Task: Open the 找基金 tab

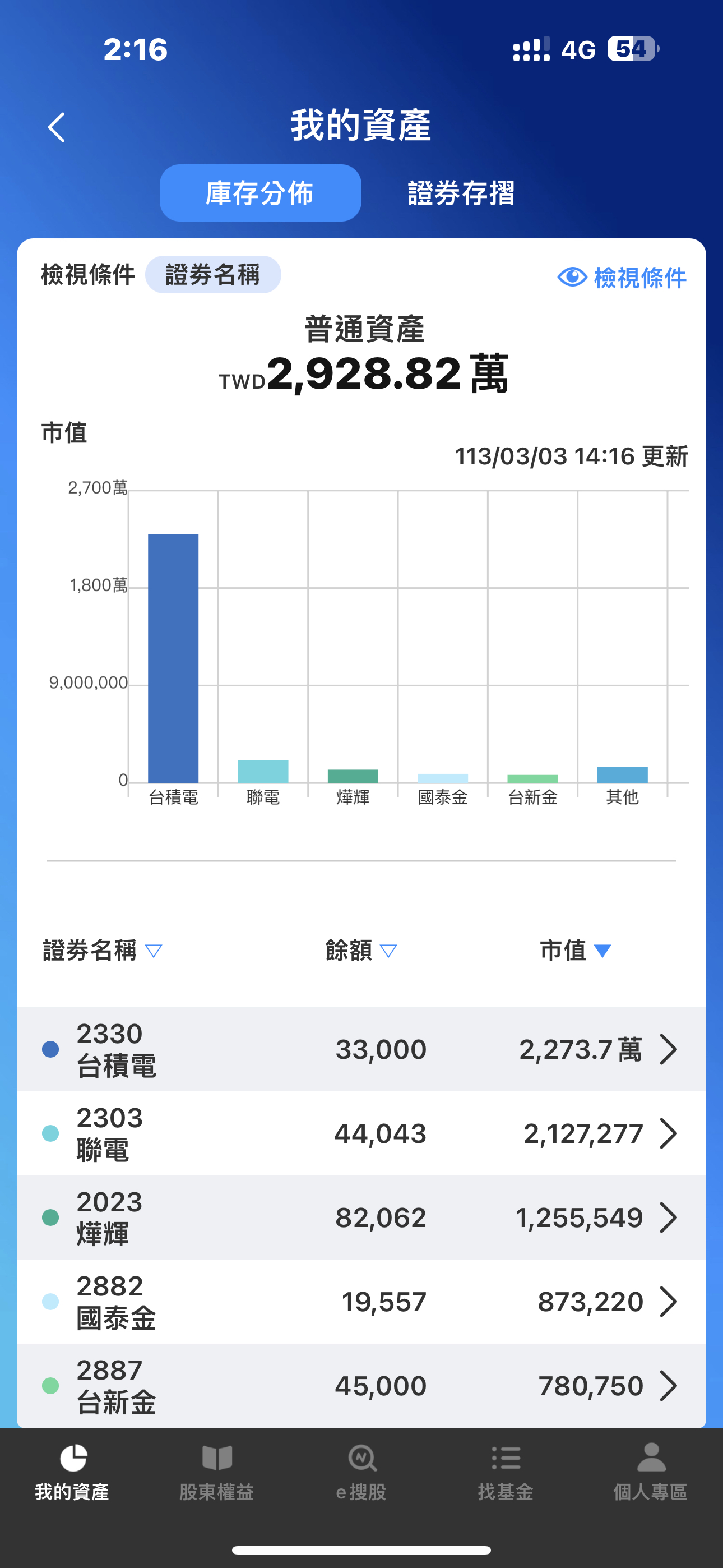Action: tap(506, 1473)
